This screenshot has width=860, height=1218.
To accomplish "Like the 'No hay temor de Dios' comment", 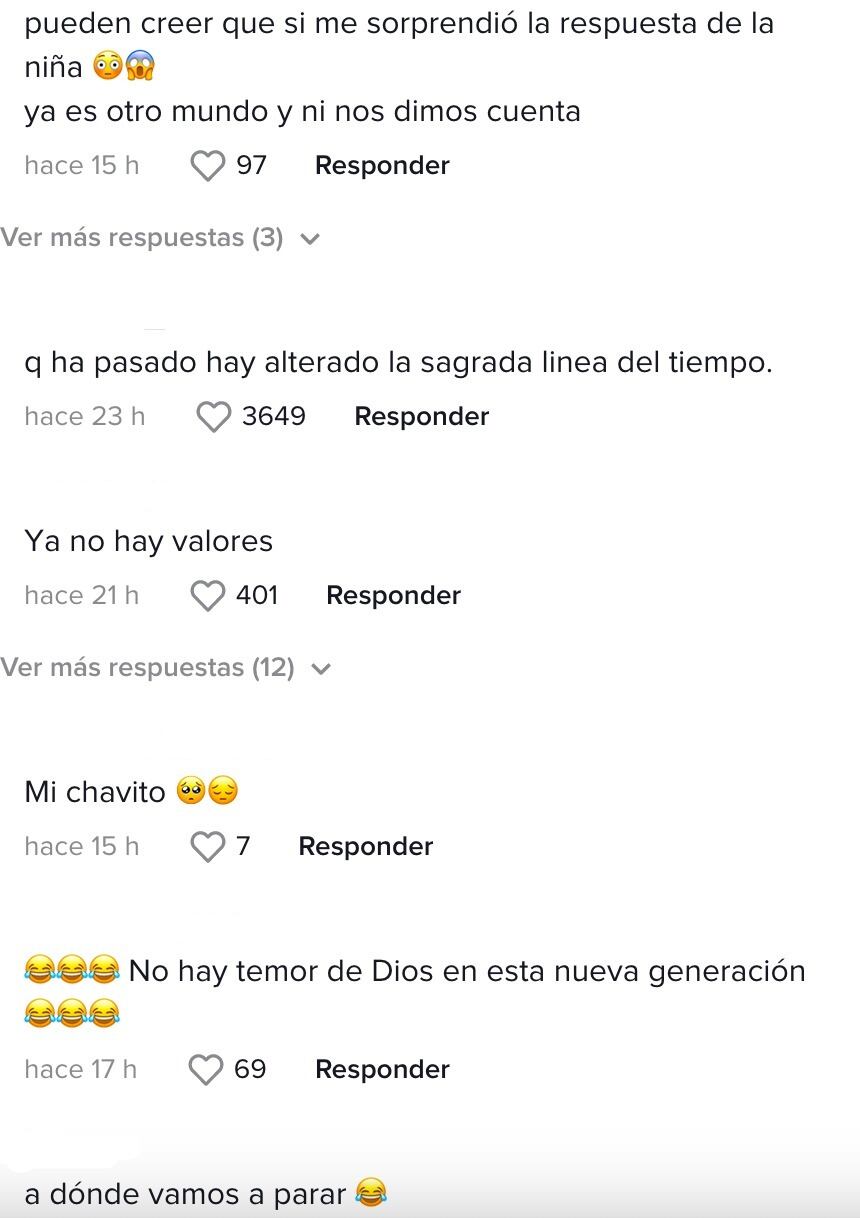I will [x=206, y=1069].
